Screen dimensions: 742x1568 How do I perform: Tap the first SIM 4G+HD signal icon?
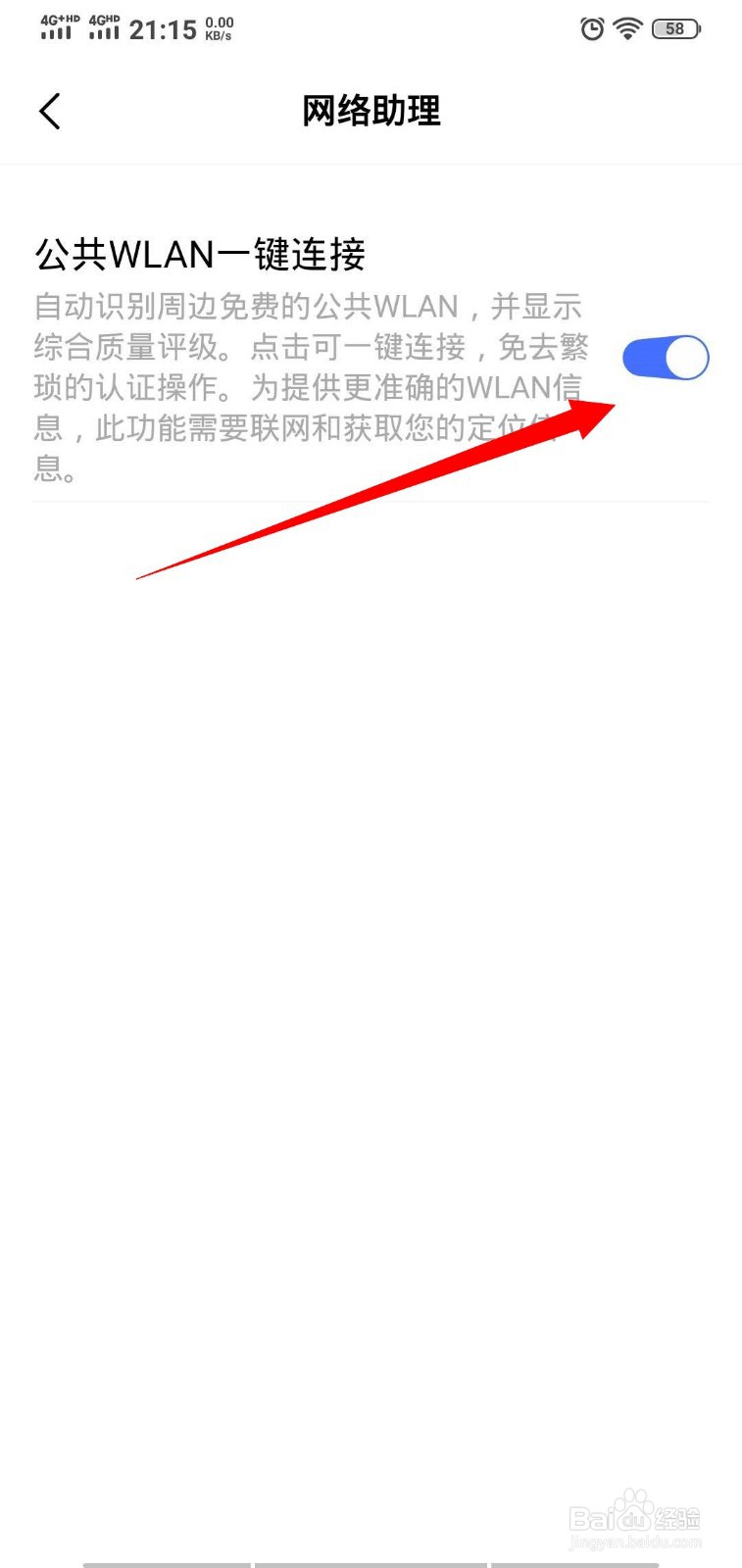click(59, 28)
